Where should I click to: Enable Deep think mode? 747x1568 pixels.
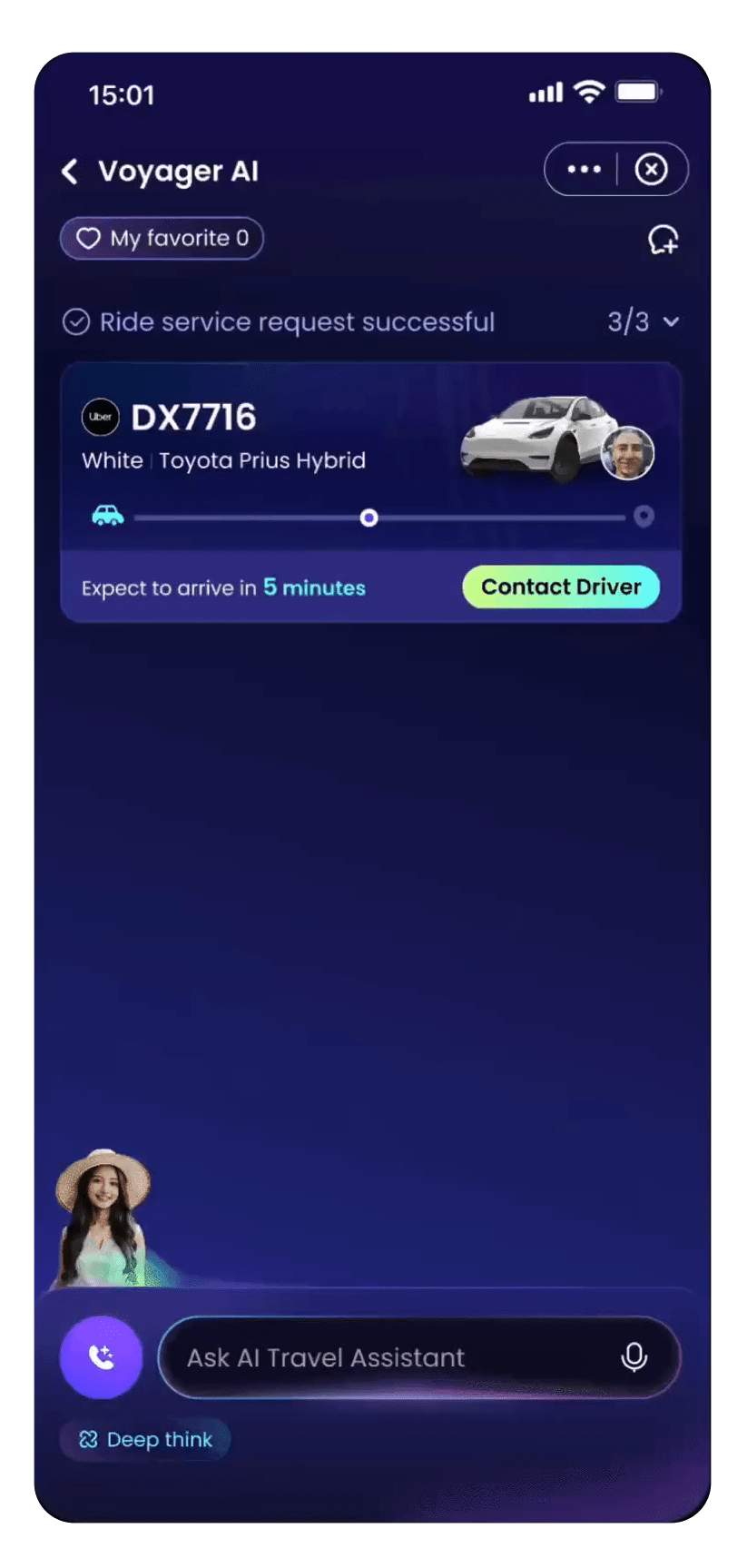click(145, 1439)
